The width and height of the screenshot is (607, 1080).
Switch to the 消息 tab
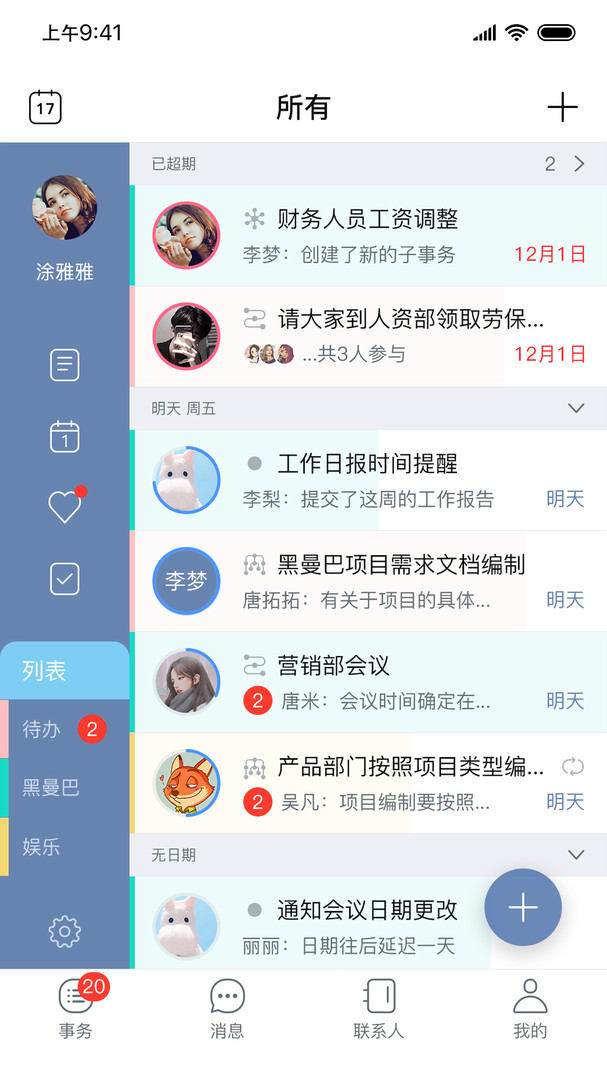click(227, 1009)
